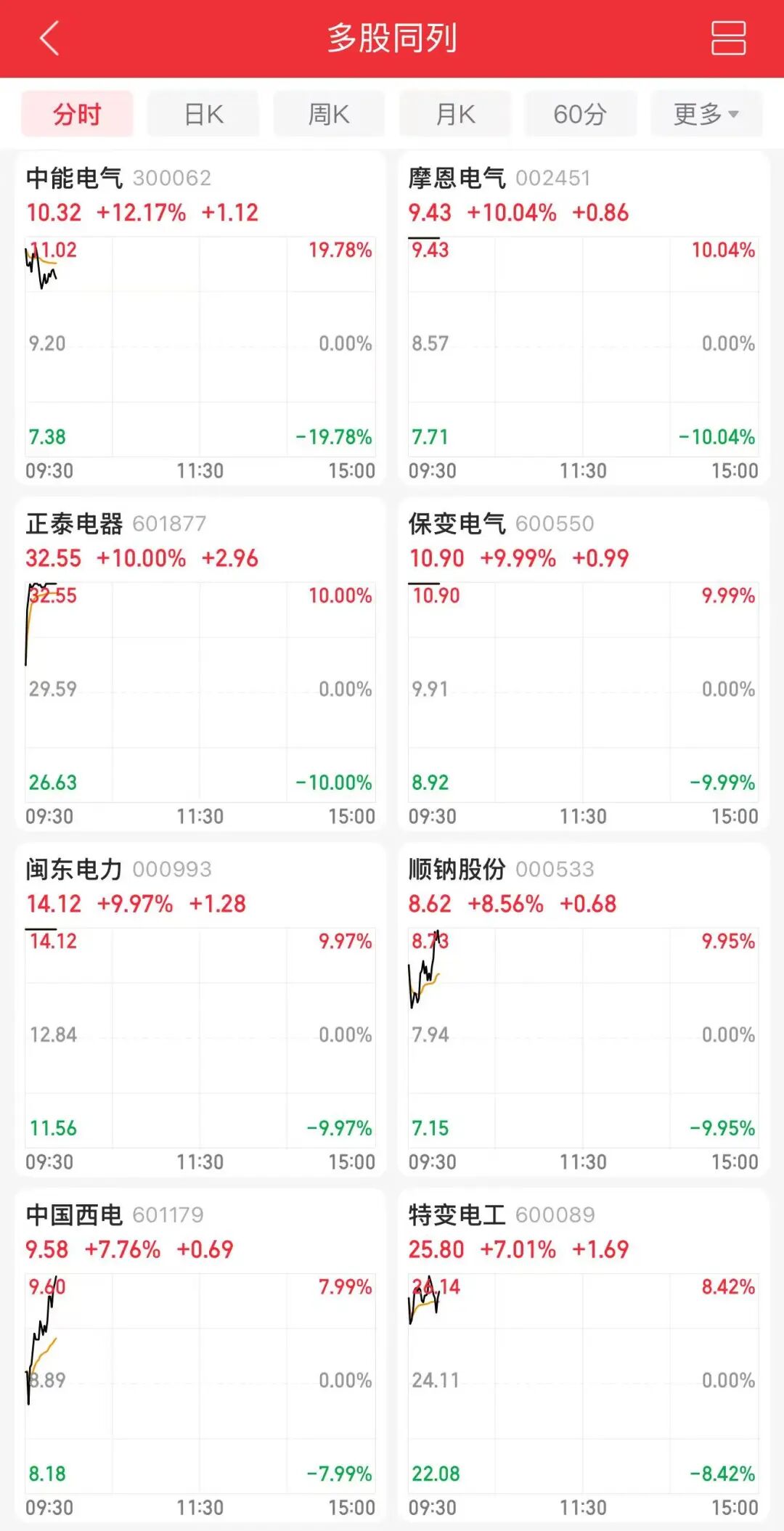Select the 分时 time-sharing chart view
The image size is (784, 1531).
75,113
